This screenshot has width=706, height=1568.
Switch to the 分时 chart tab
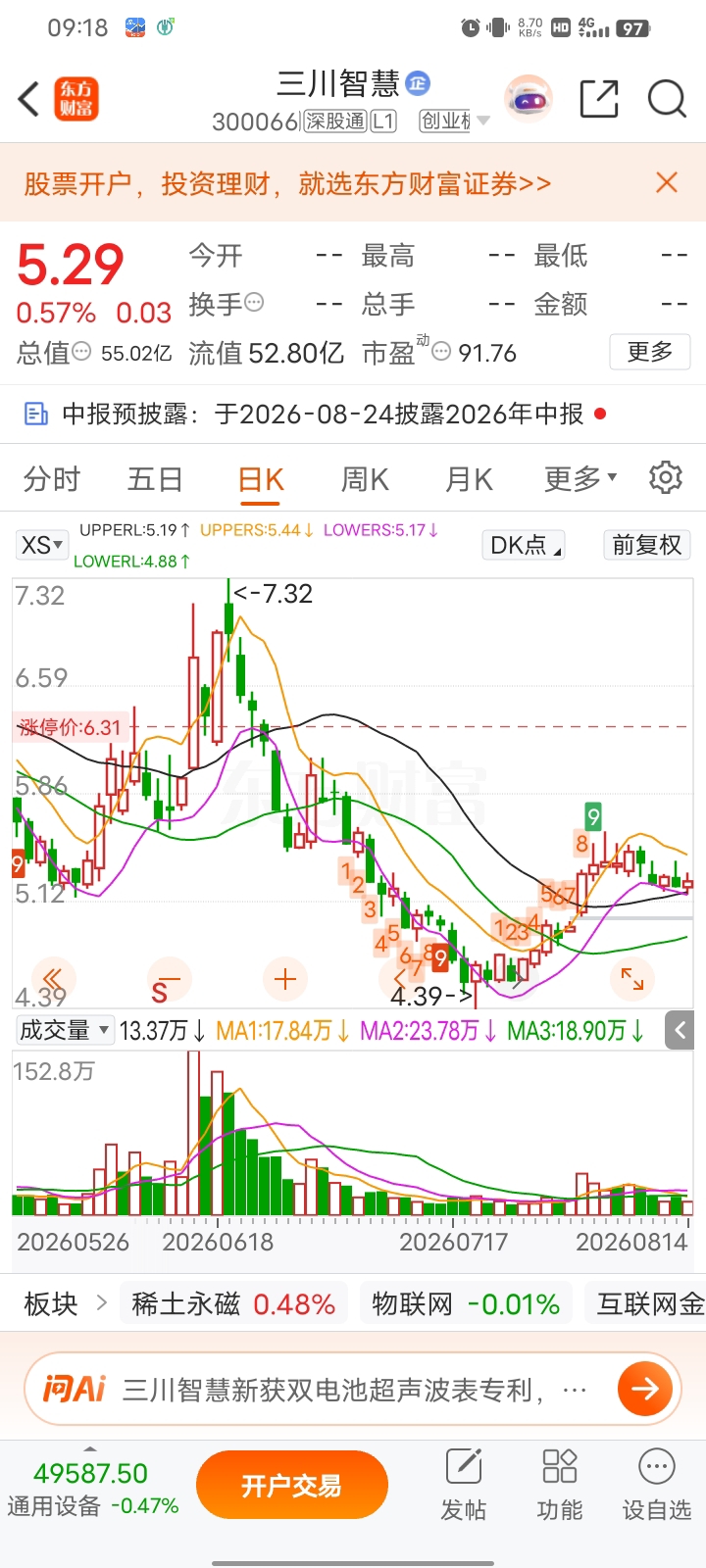coord(52,479)
